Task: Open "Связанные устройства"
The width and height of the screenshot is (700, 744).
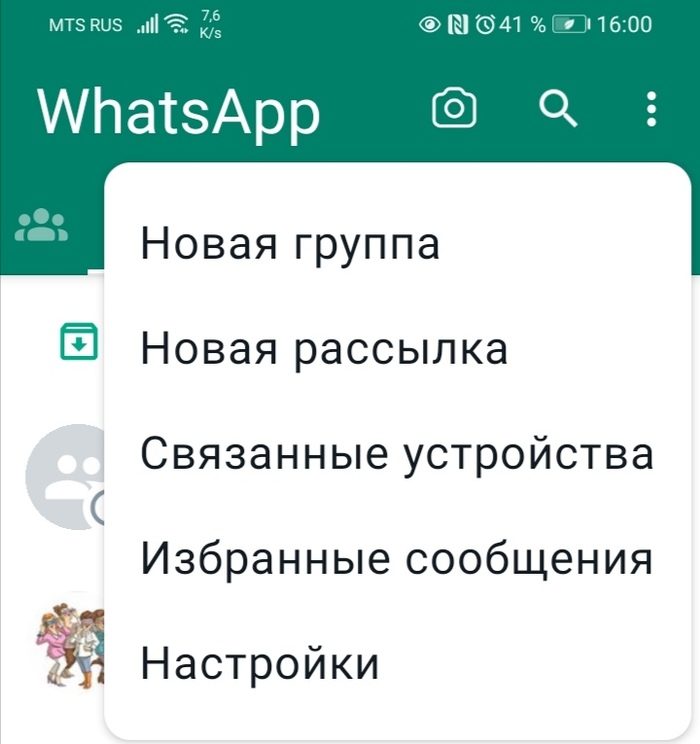Action: click(x=396, y=454)
